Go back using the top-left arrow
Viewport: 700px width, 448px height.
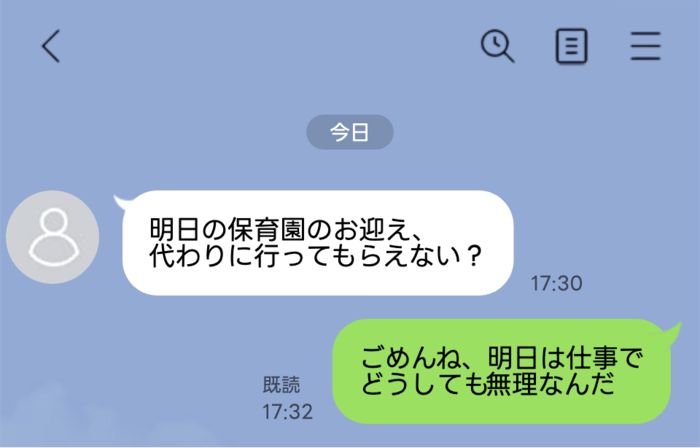51,46
